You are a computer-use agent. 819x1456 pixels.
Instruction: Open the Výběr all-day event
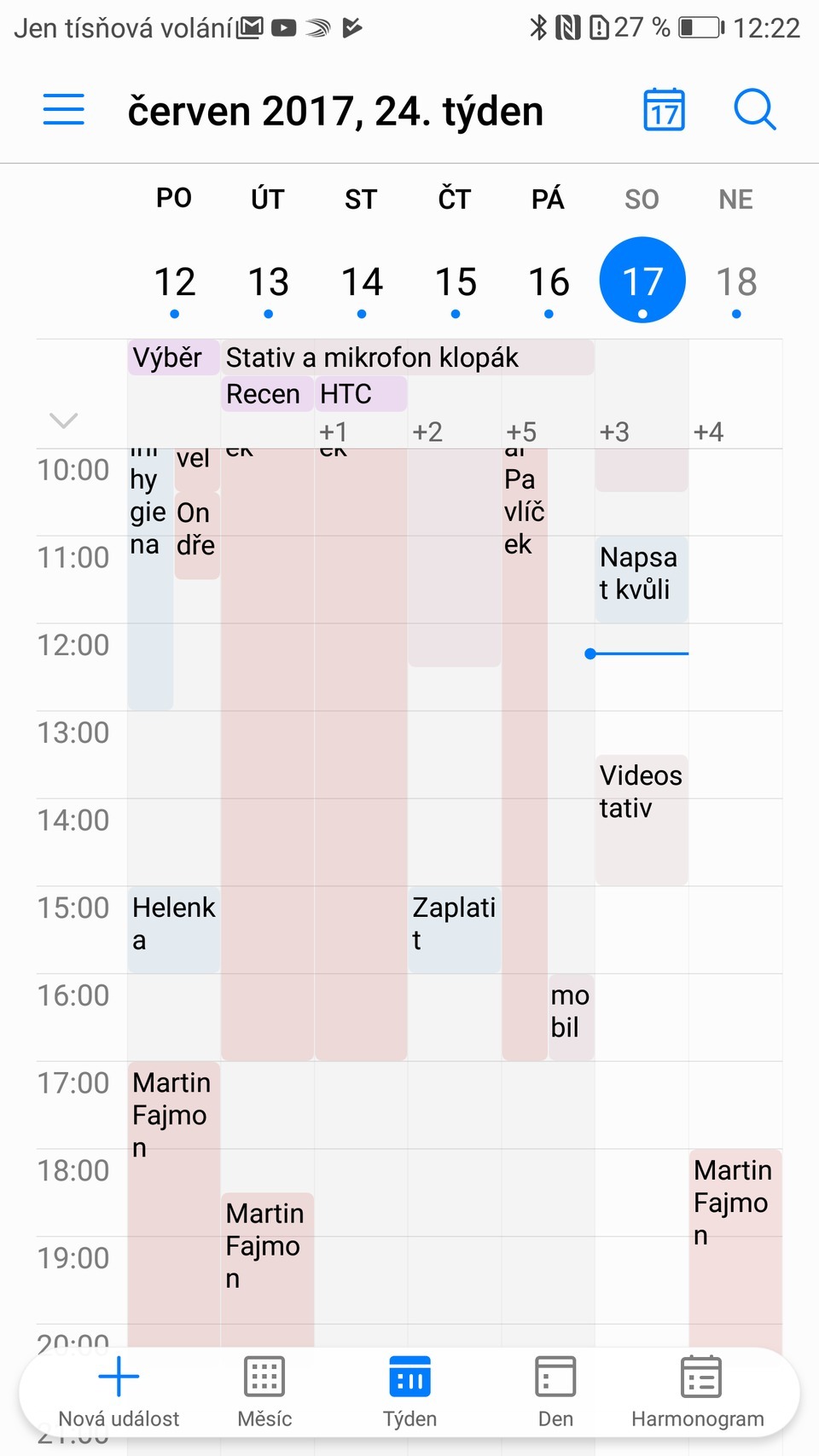[173, 357]
